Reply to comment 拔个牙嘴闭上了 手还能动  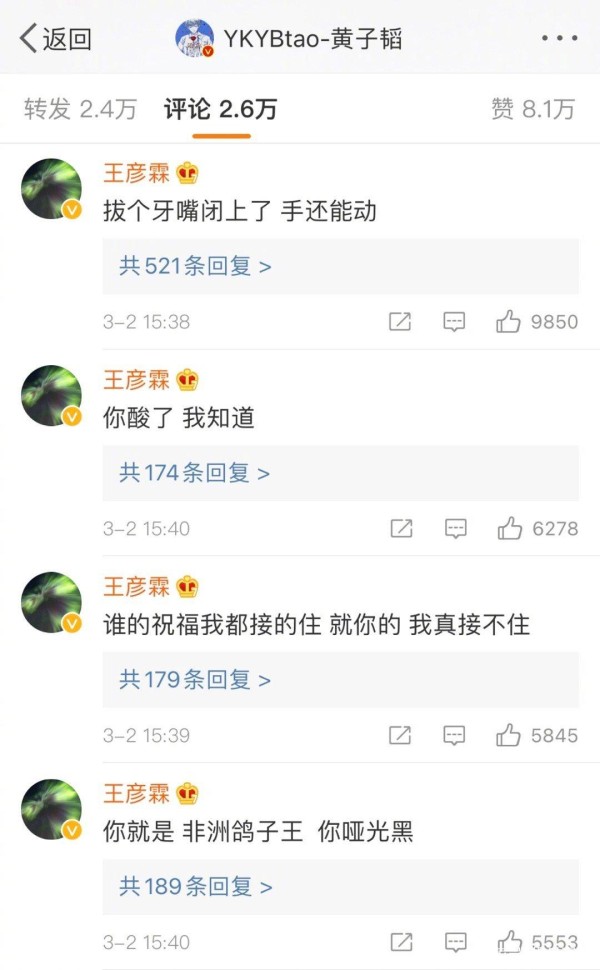pos(454,322)
